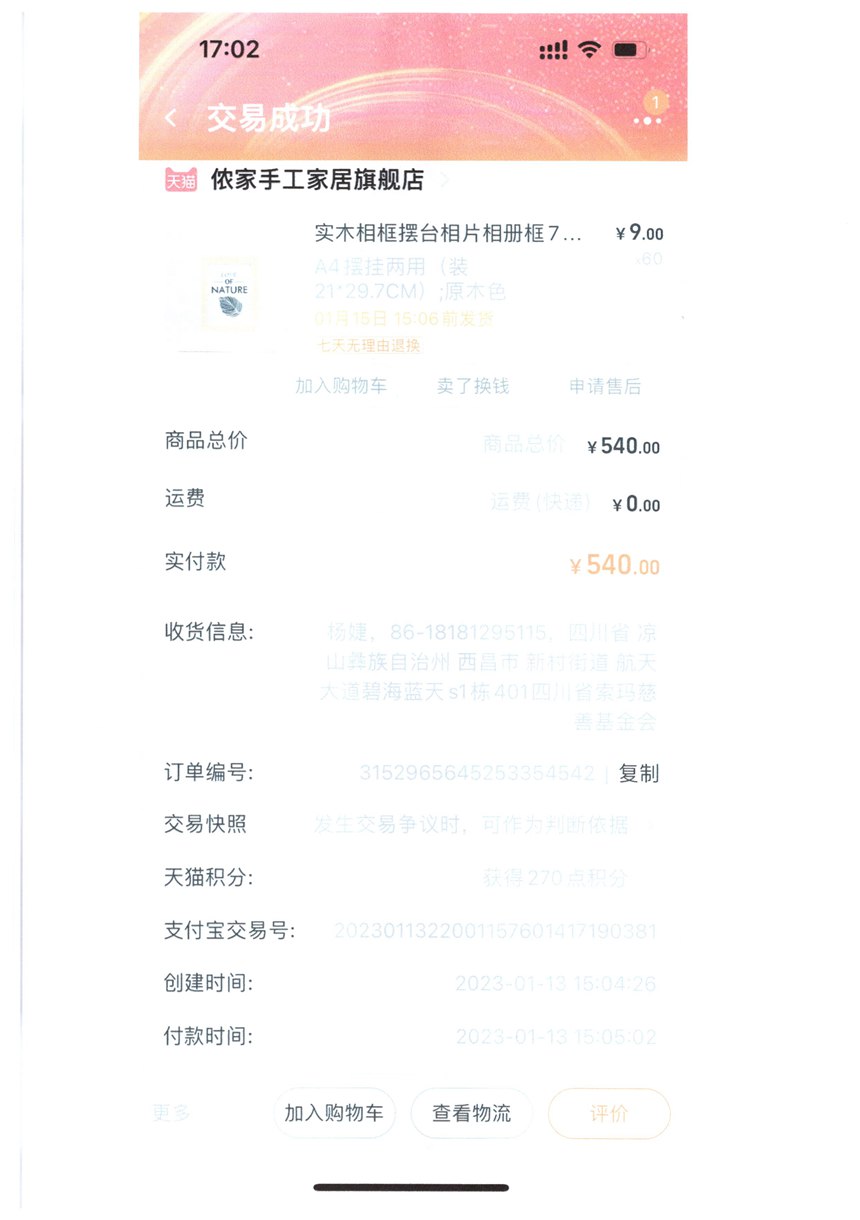This screenshot has width=860, height=1220.
Task: Select 卖了换钱 to resell the item
Action: coord(473,386)
